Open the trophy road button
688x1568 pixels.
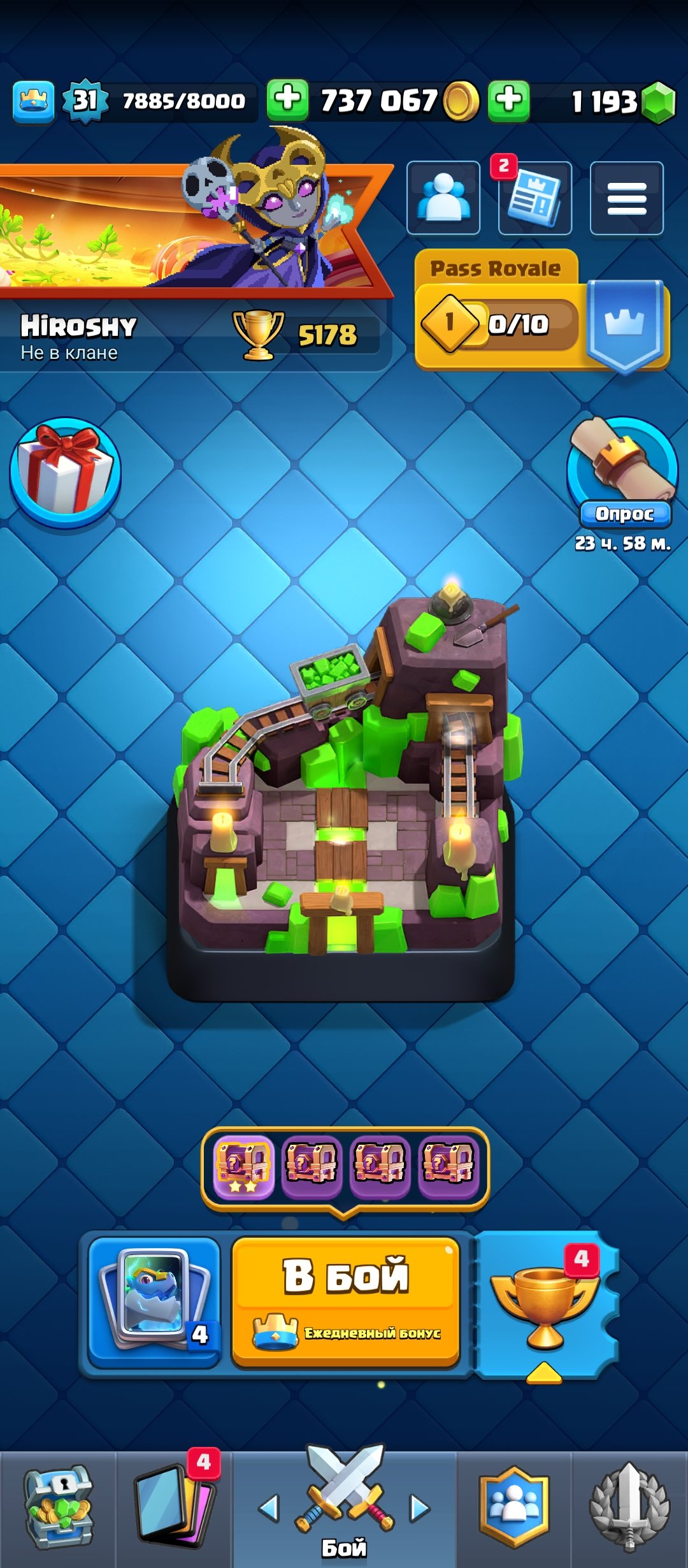coord(546,1303)
